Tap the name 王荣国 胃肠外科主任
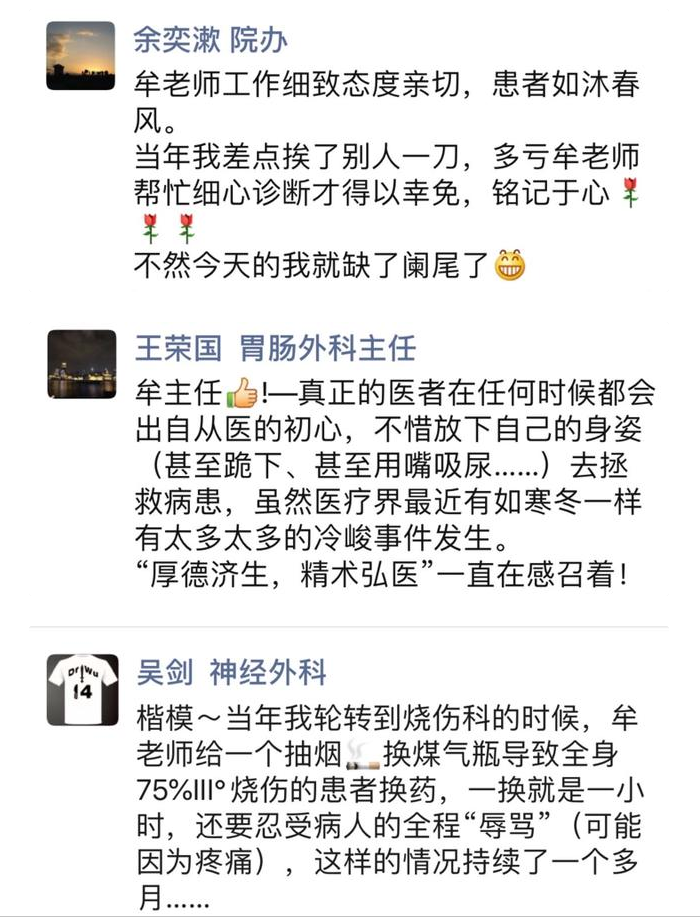Viewport: 700px width, 917px height. point(274,348)
